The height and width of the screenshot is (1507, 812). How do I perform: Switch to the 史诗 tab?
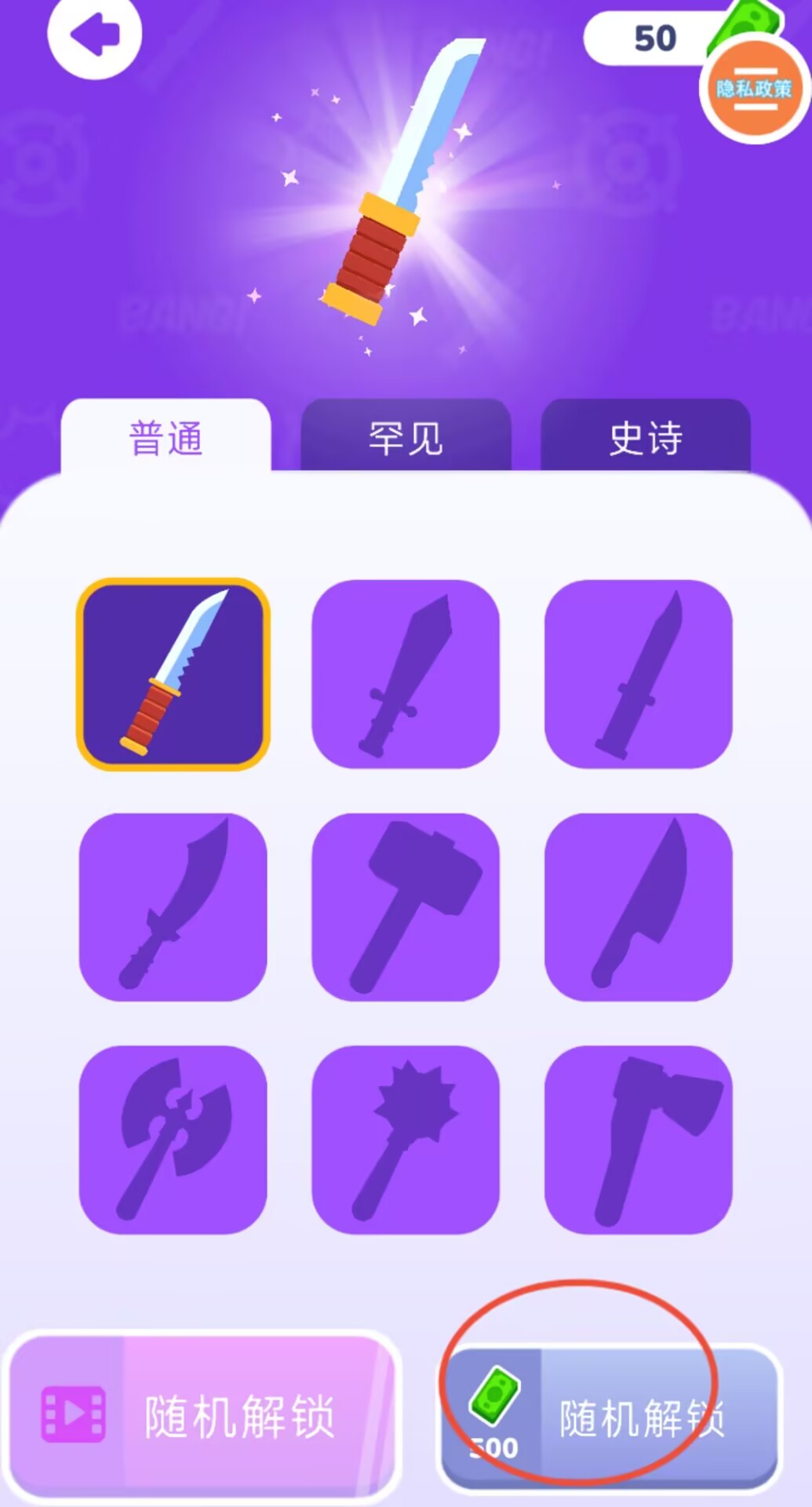pyautogui.click(x=646, y=437)
